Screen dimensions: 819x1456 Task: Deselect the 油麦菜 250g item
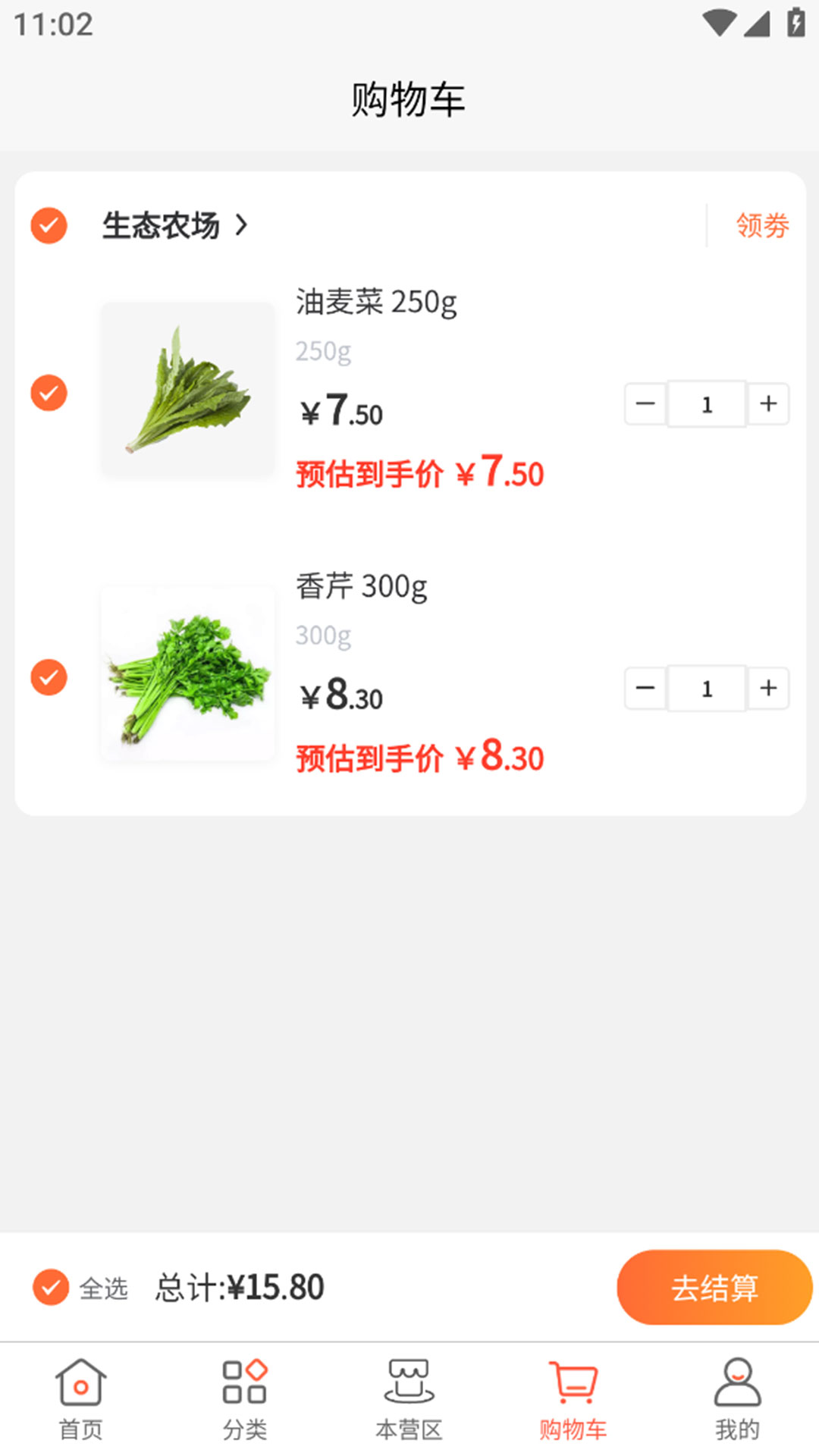click(49, 393)
